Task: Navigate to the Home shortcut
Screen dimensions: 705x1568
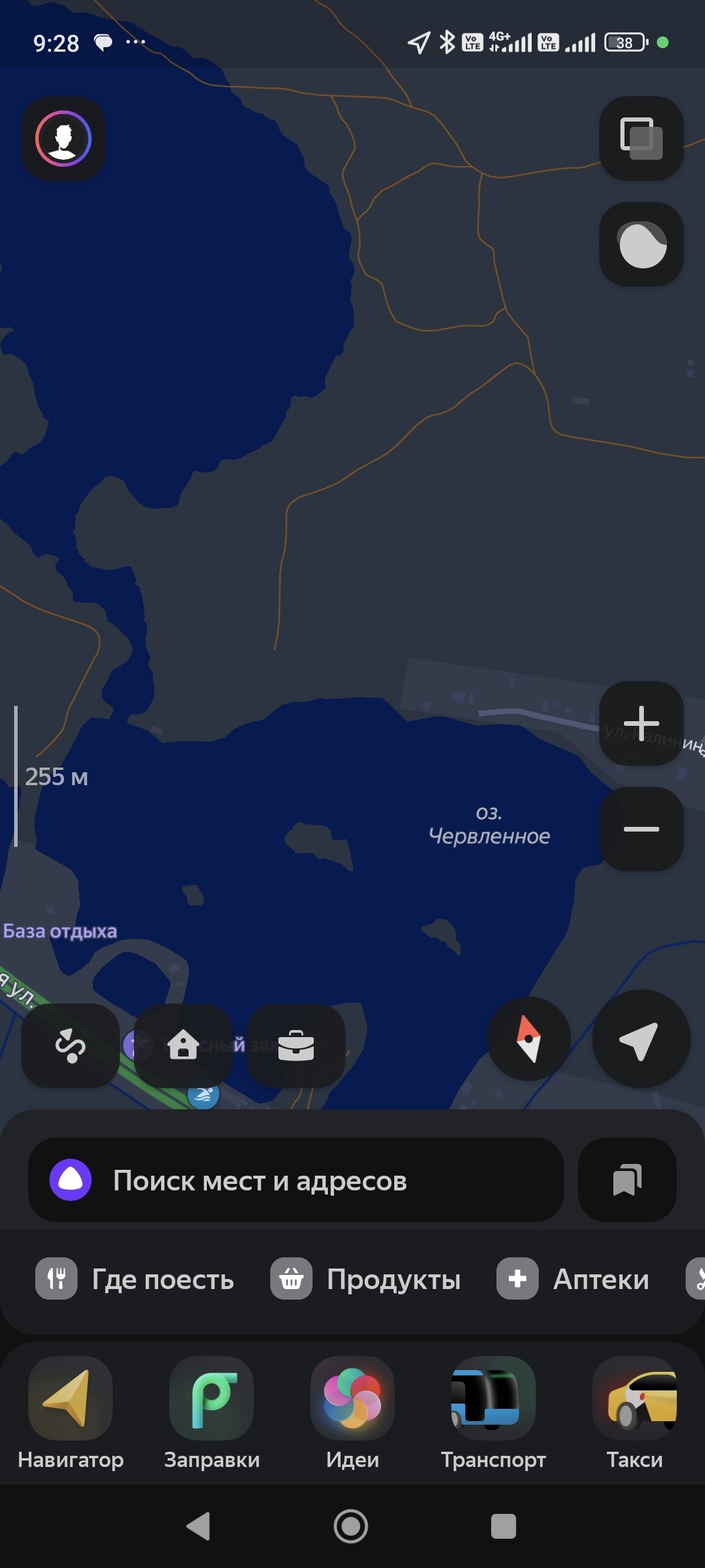Action: click(x=183, y=1046)
